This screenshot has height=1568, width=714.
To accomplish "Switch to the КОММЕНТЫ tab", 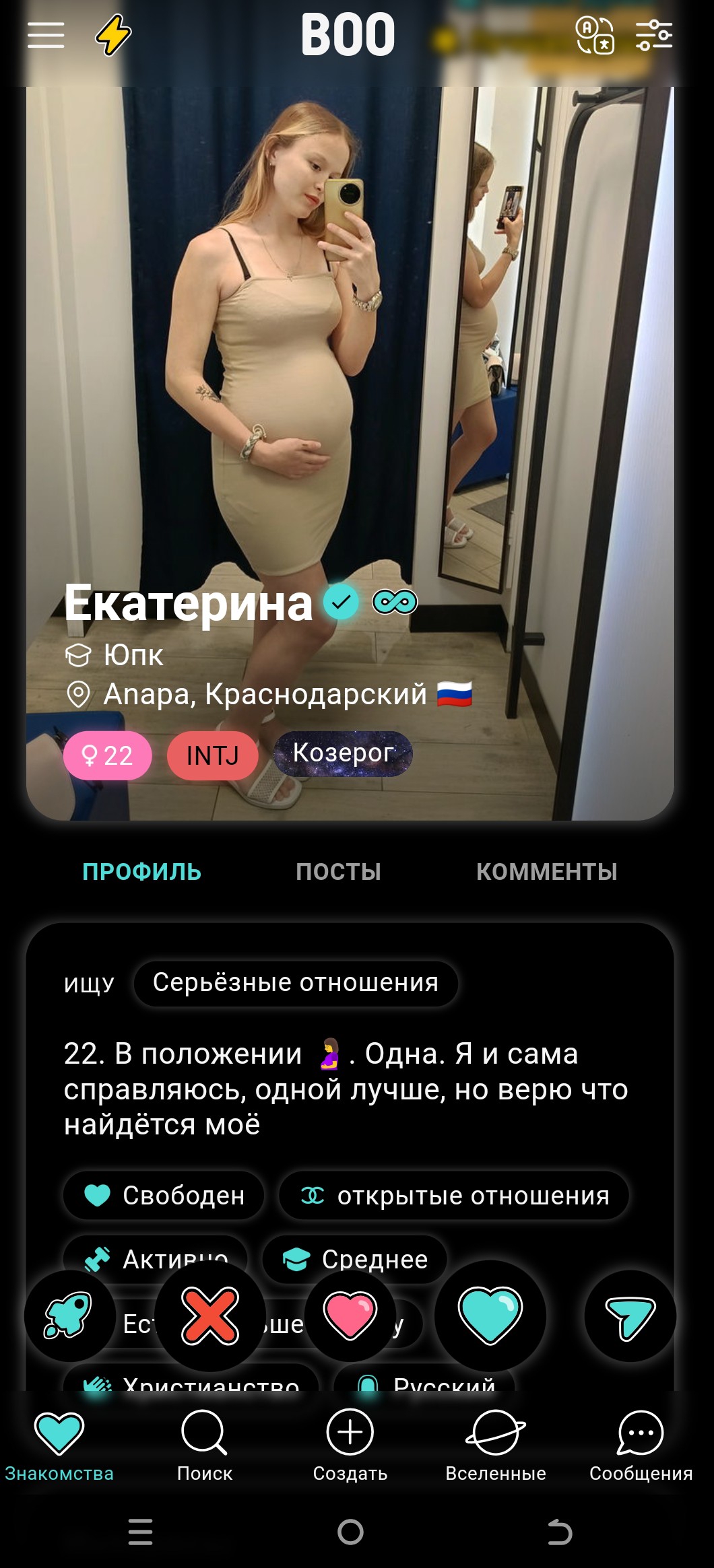I will (547, 872).
